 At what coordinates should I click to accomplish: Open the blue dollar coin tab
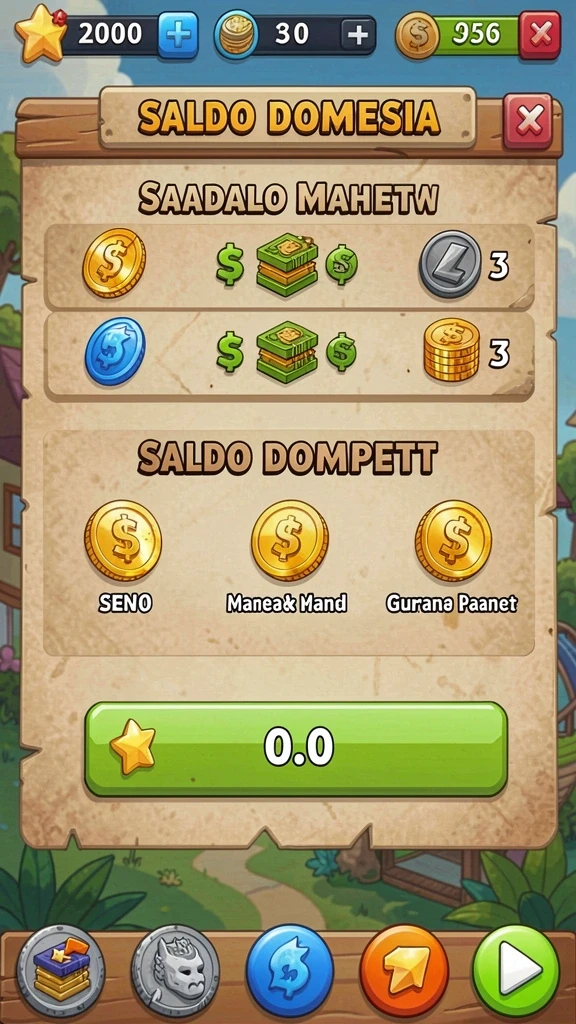click(289, 972)
